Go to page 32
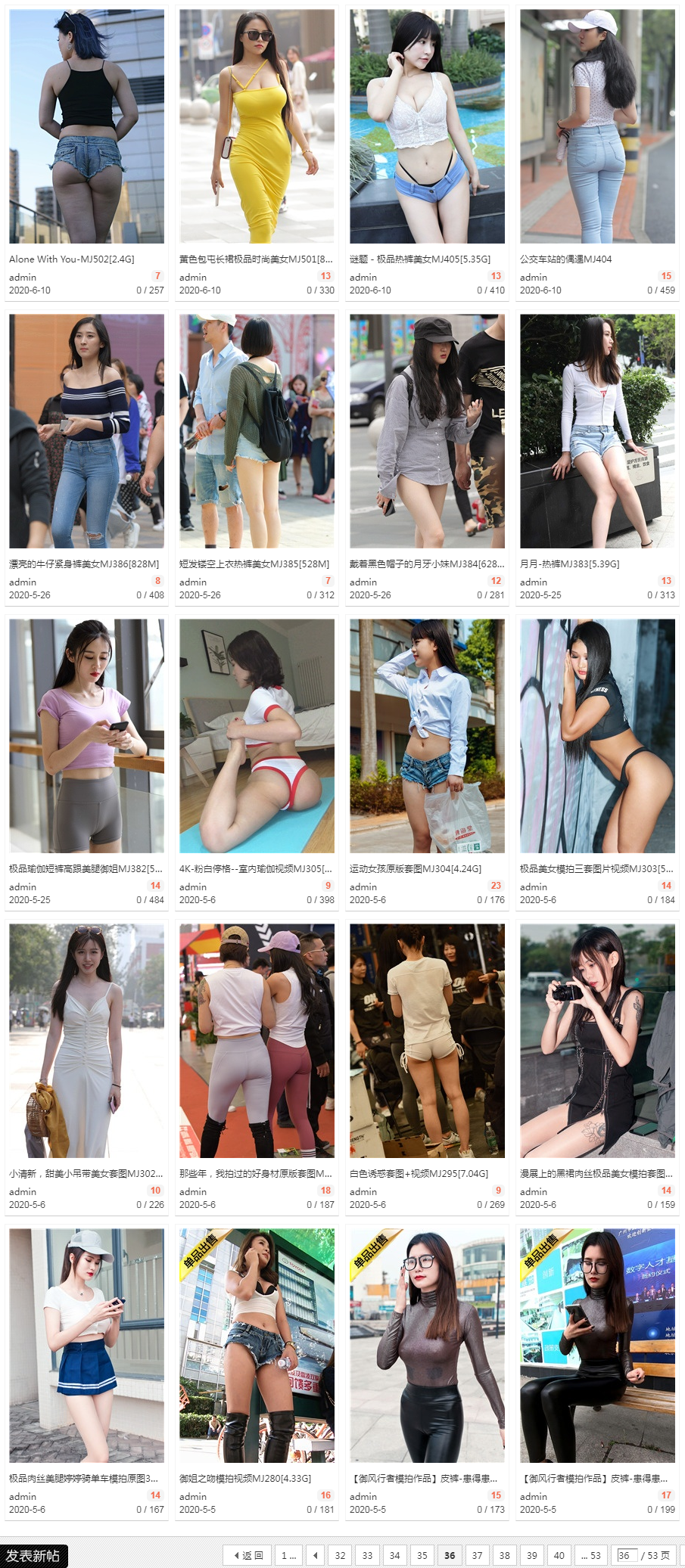Screen dimensions: 685x1568 click(340, 1555)
